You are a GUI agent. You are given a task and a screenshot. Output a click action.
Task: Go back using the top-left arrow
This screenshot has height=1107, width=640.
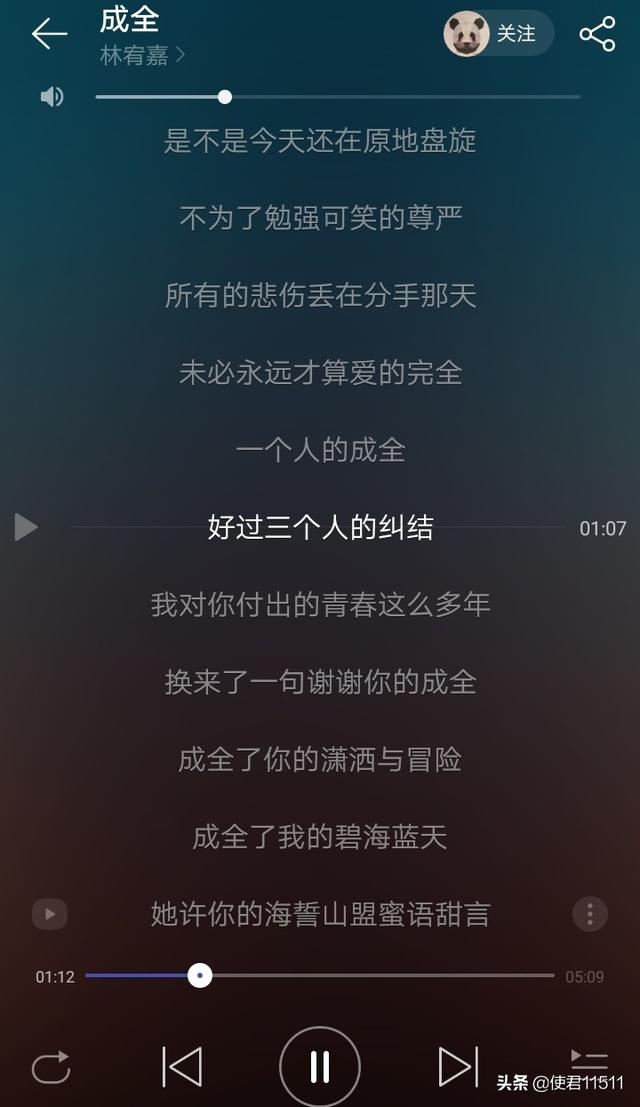48,34
